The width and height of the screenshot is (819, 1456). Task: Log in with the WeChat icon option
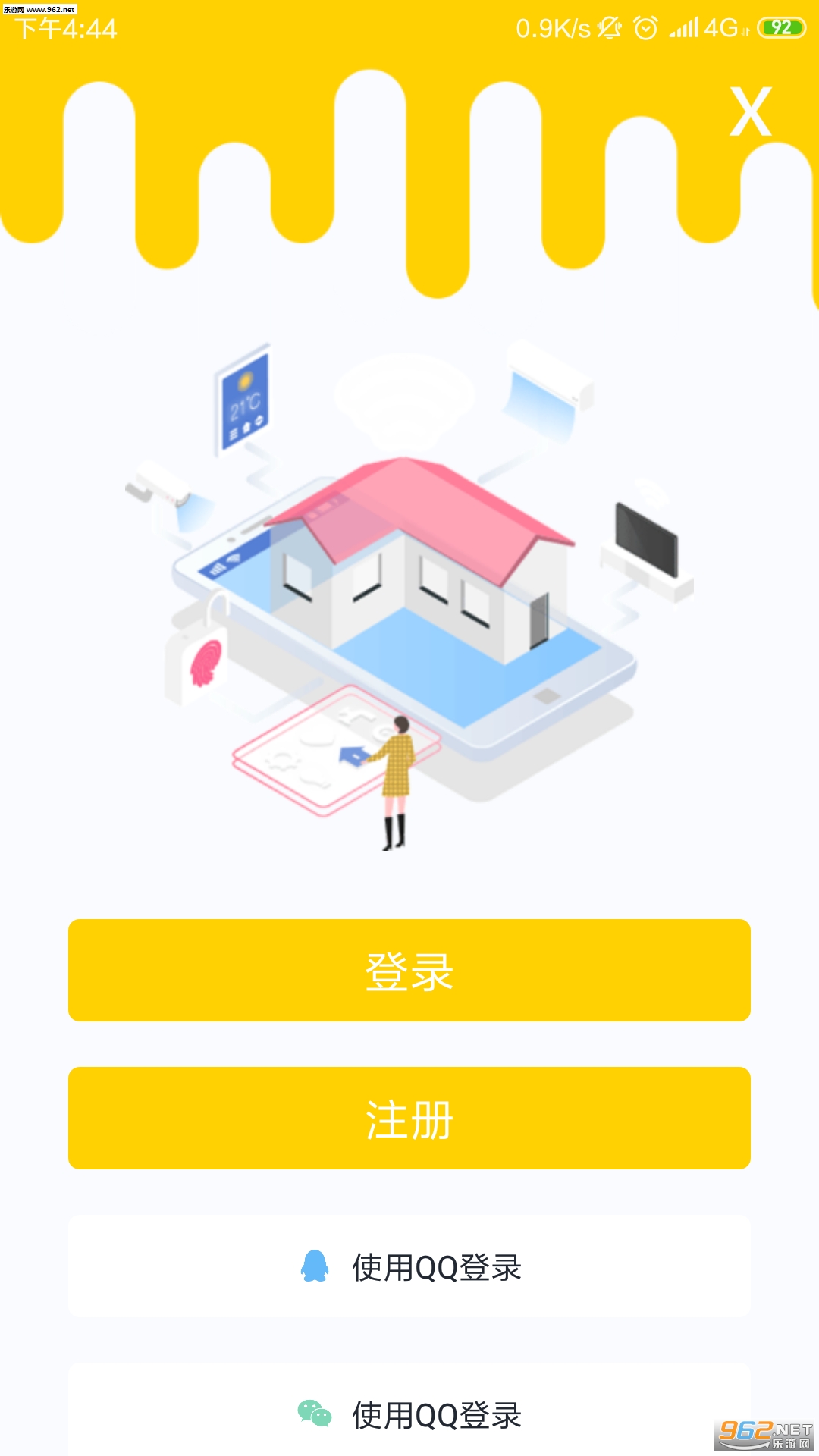click(x=409, y=1413)
